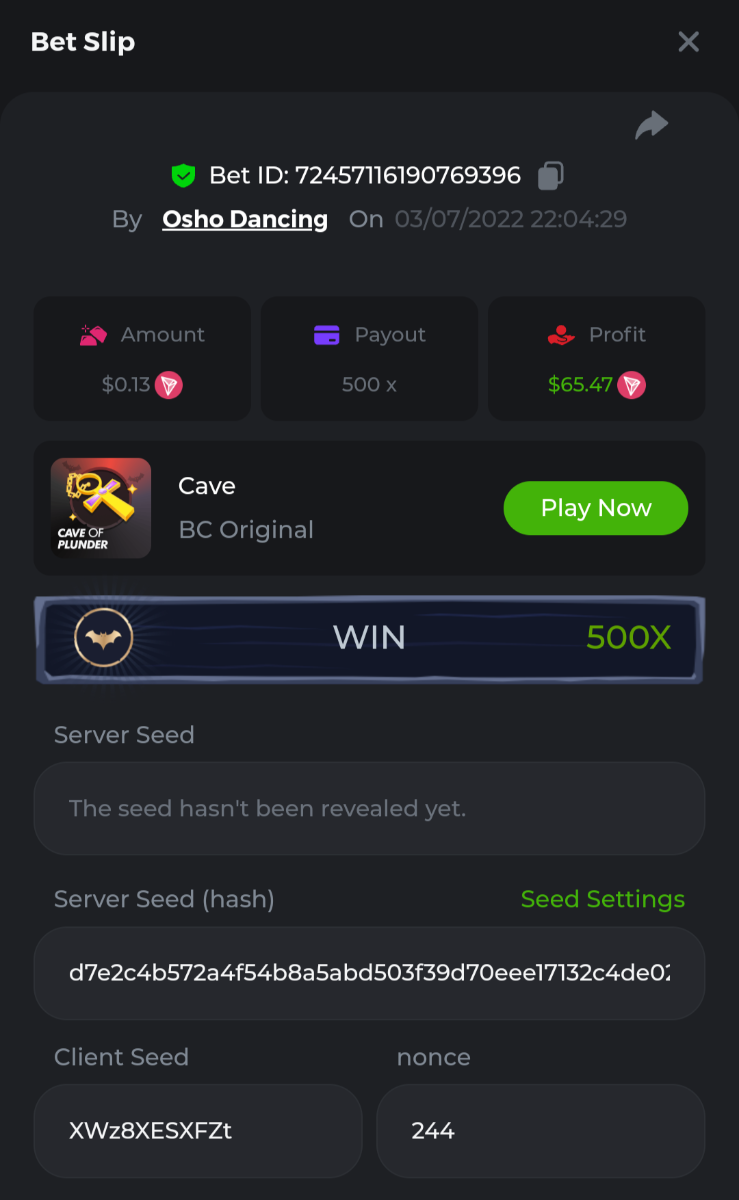This screenshot has width=739, height=1200.
Task: Tap the Client Seed field
Action: [198, 1131]
